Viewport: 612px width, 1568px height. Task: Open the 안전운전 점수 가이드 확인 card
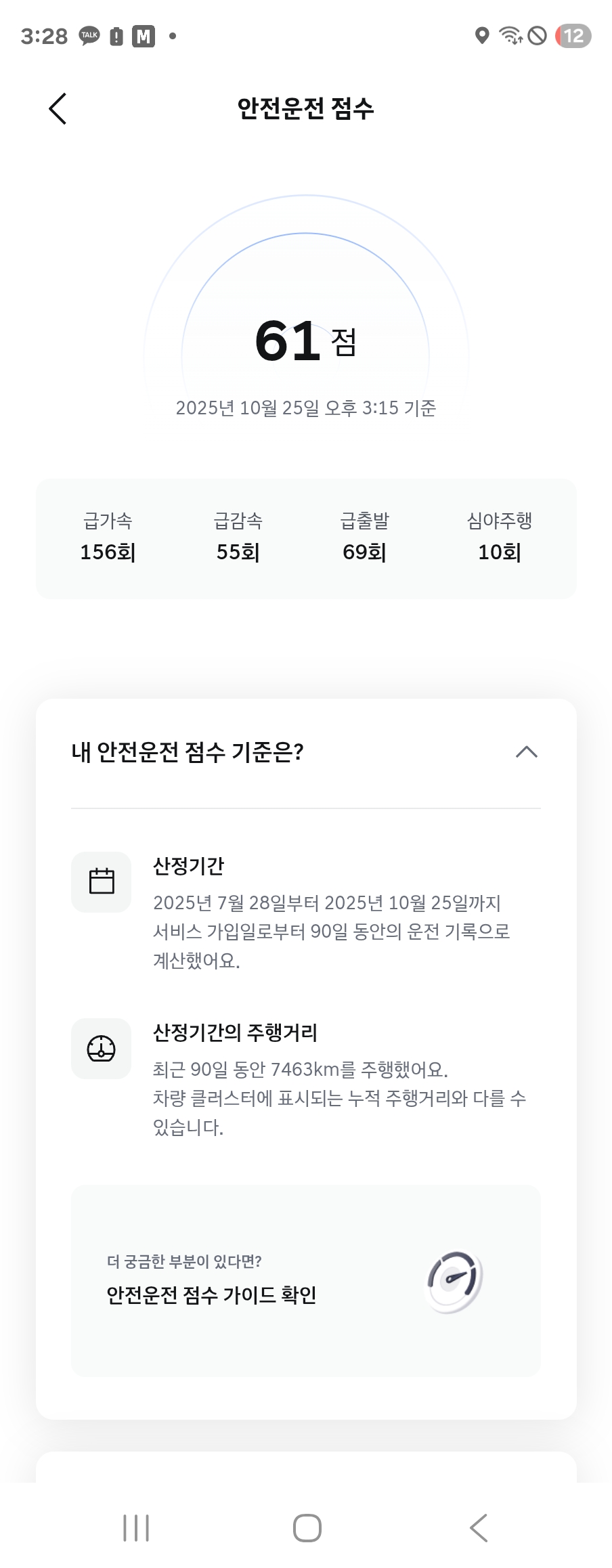[305, 1280]
